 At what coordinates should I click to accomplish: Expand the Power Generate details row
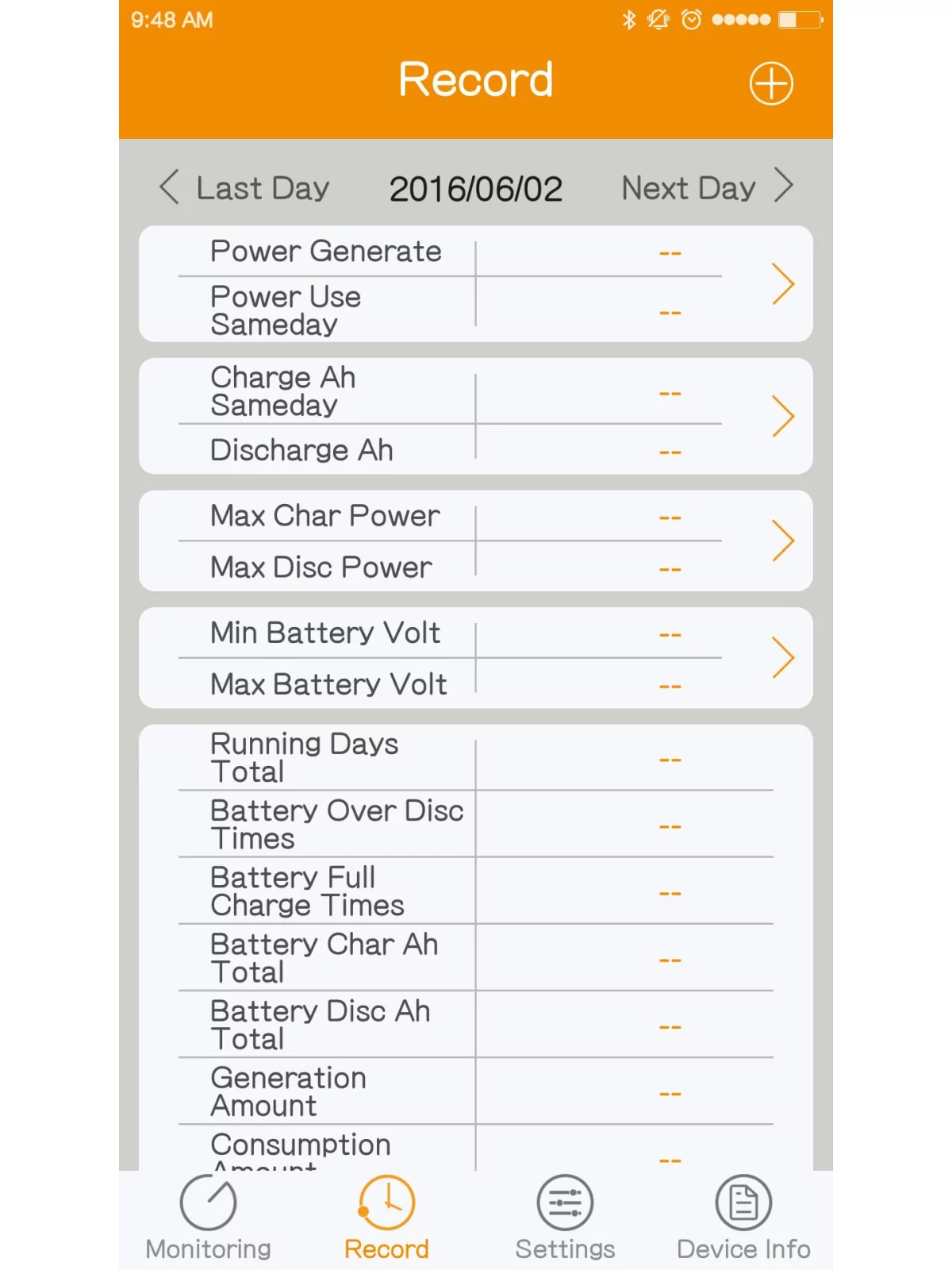click(784, 283)
